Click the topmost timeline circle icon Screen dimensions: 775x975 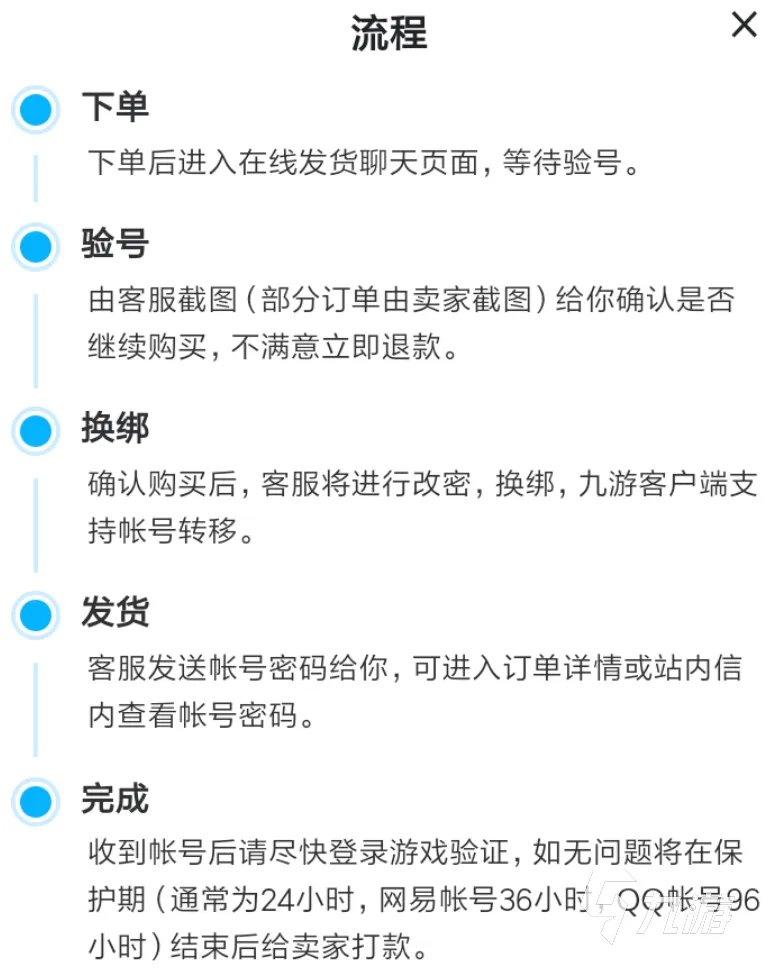(x=34, y=108)
